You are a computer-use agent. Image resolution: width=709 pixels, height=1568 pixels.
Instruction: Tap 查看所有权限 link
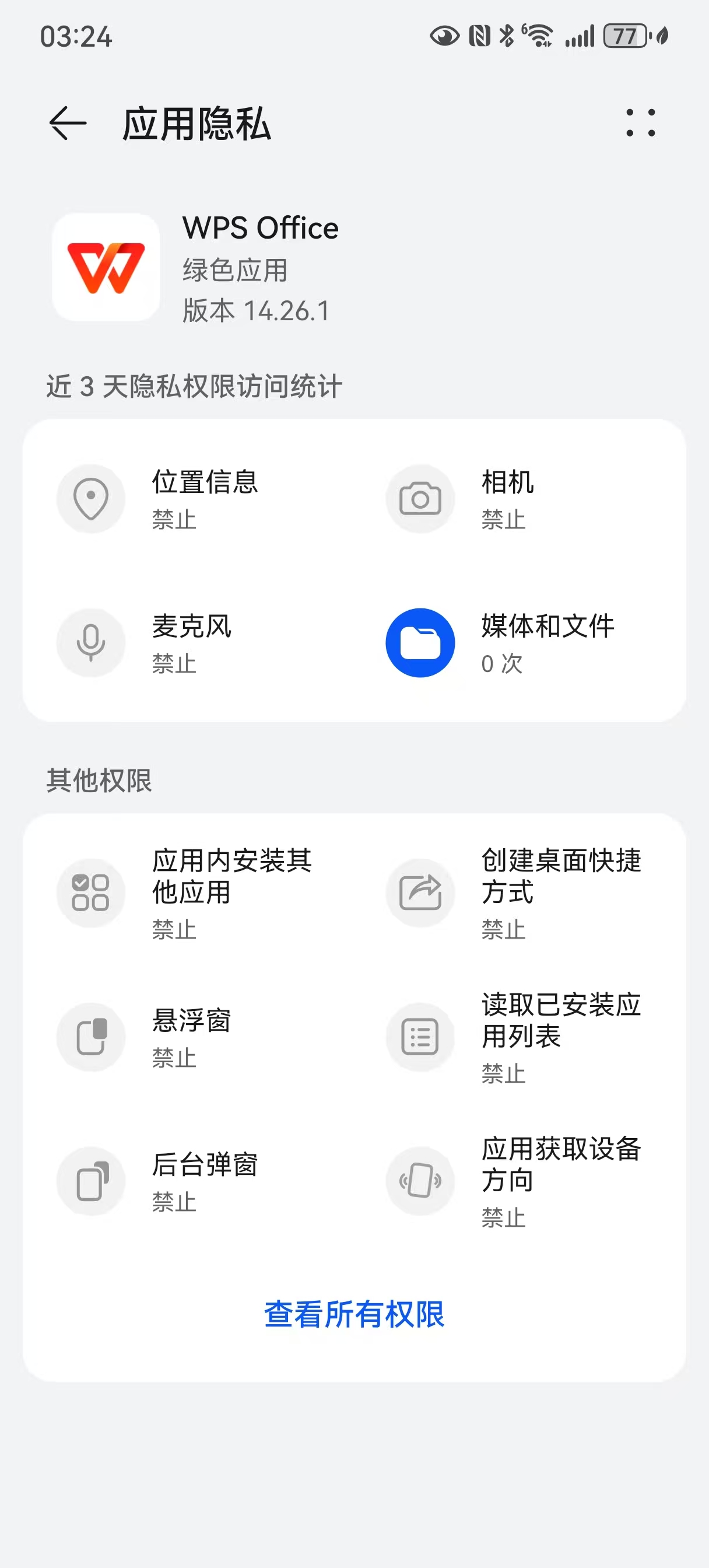click(354, 1314)
